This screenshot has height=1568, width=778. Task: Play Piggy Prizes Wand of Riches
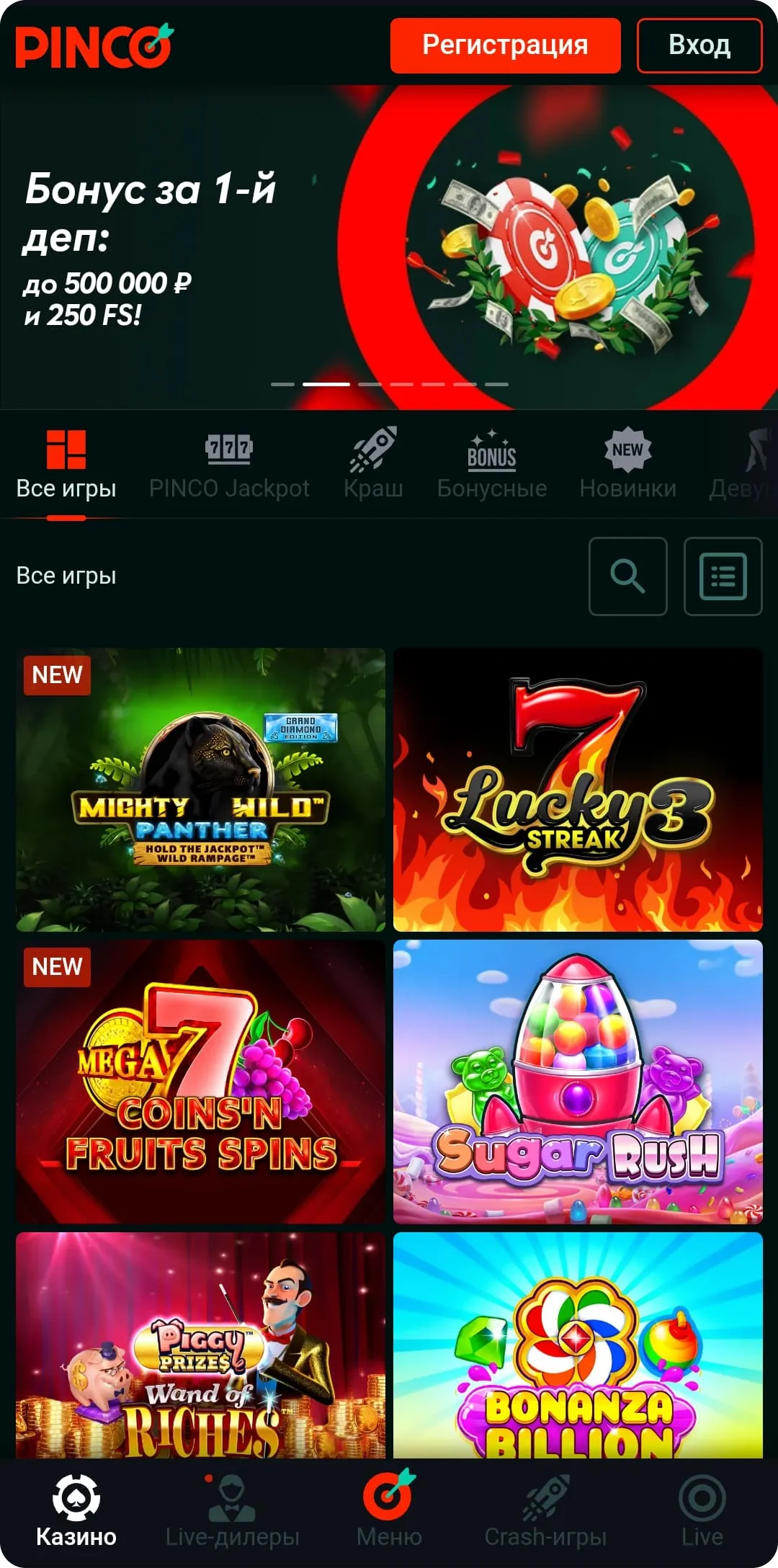[x=200, y=1345]
